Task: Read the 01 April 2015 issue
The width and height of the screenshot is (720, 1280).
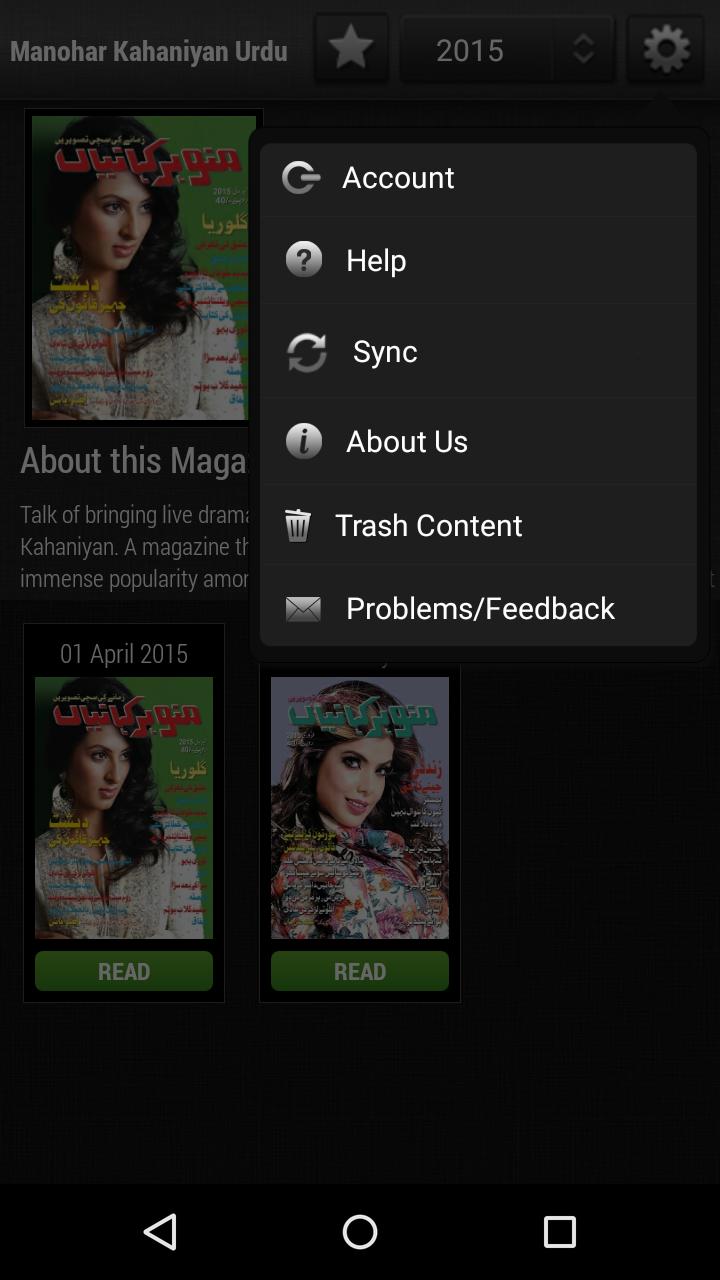Action: pyautogui.click(x=124, y=971)
